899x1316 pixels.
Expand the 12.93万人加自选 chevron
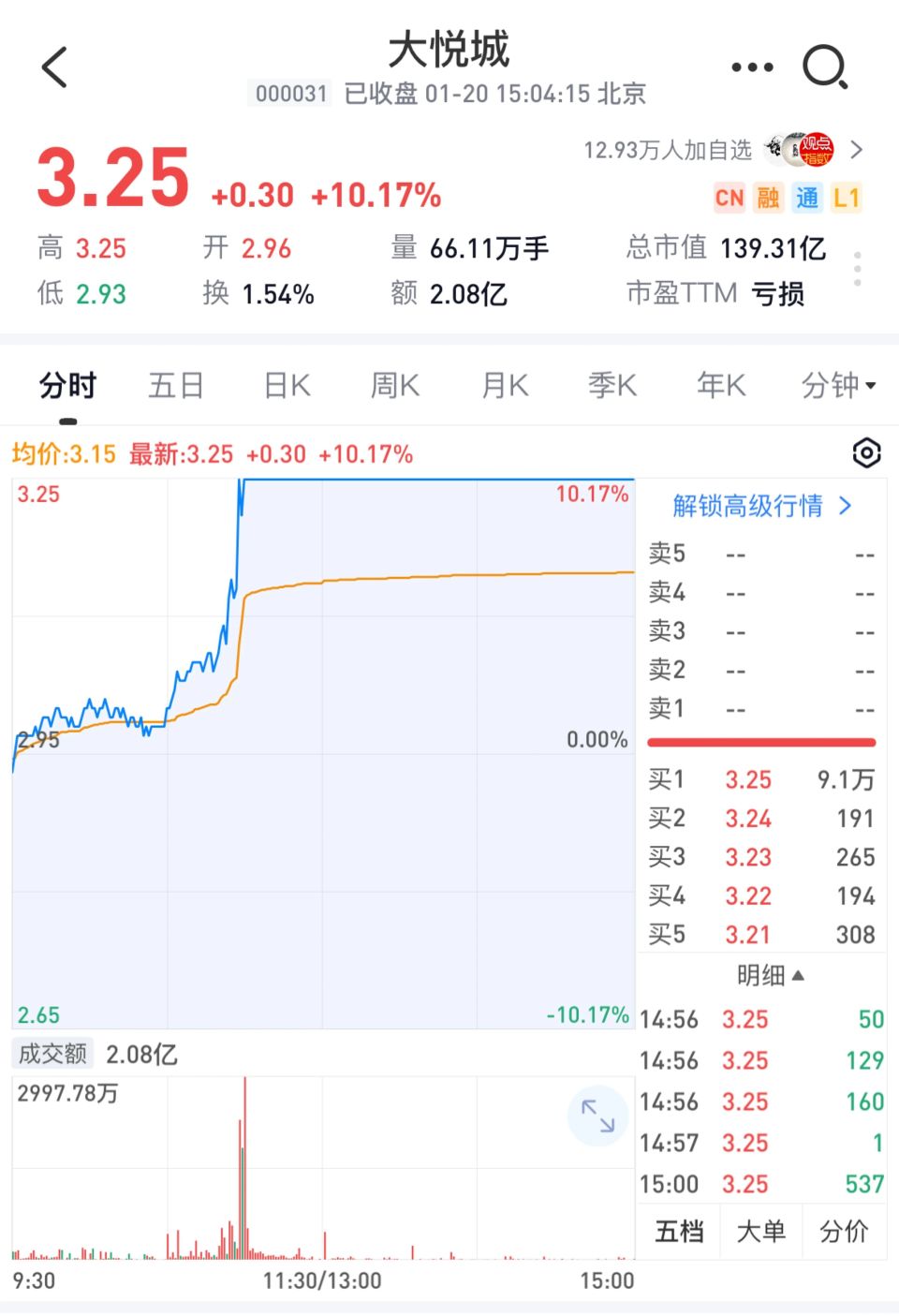pos(856,150)
